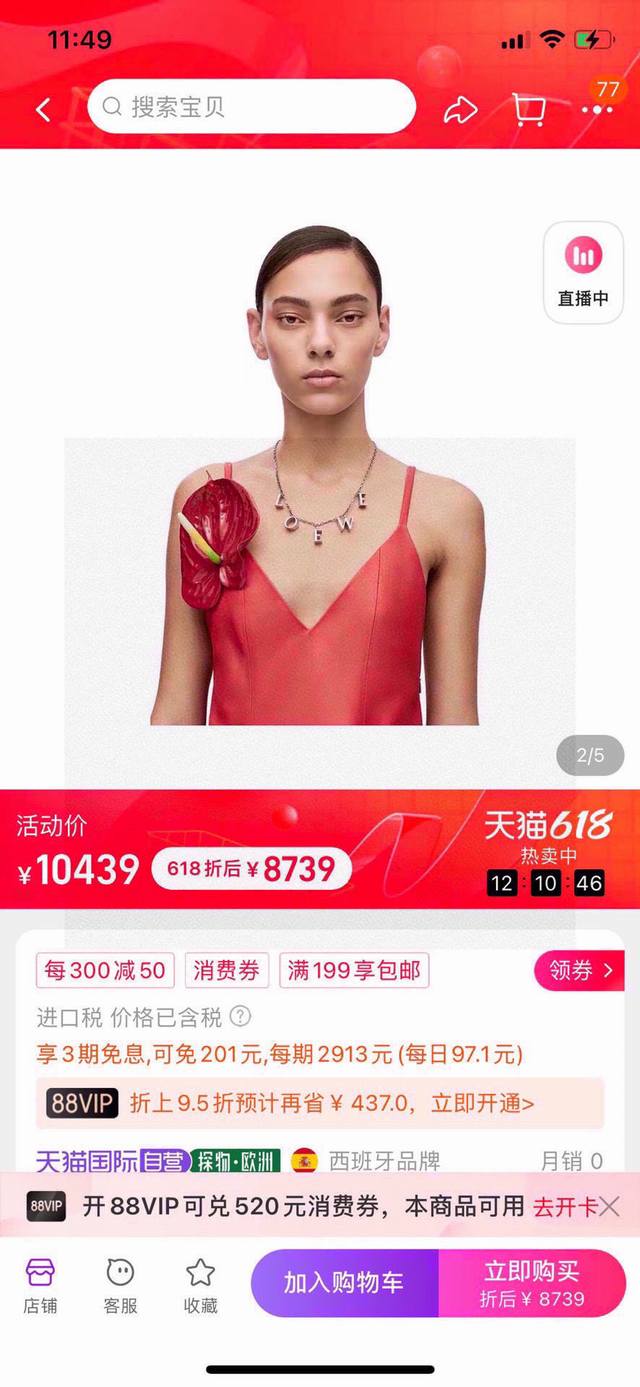Viewport: 640px width, 1387px height.
Task: Tap the 每300减50 promotion tag
Action: (x=105, y=970)
